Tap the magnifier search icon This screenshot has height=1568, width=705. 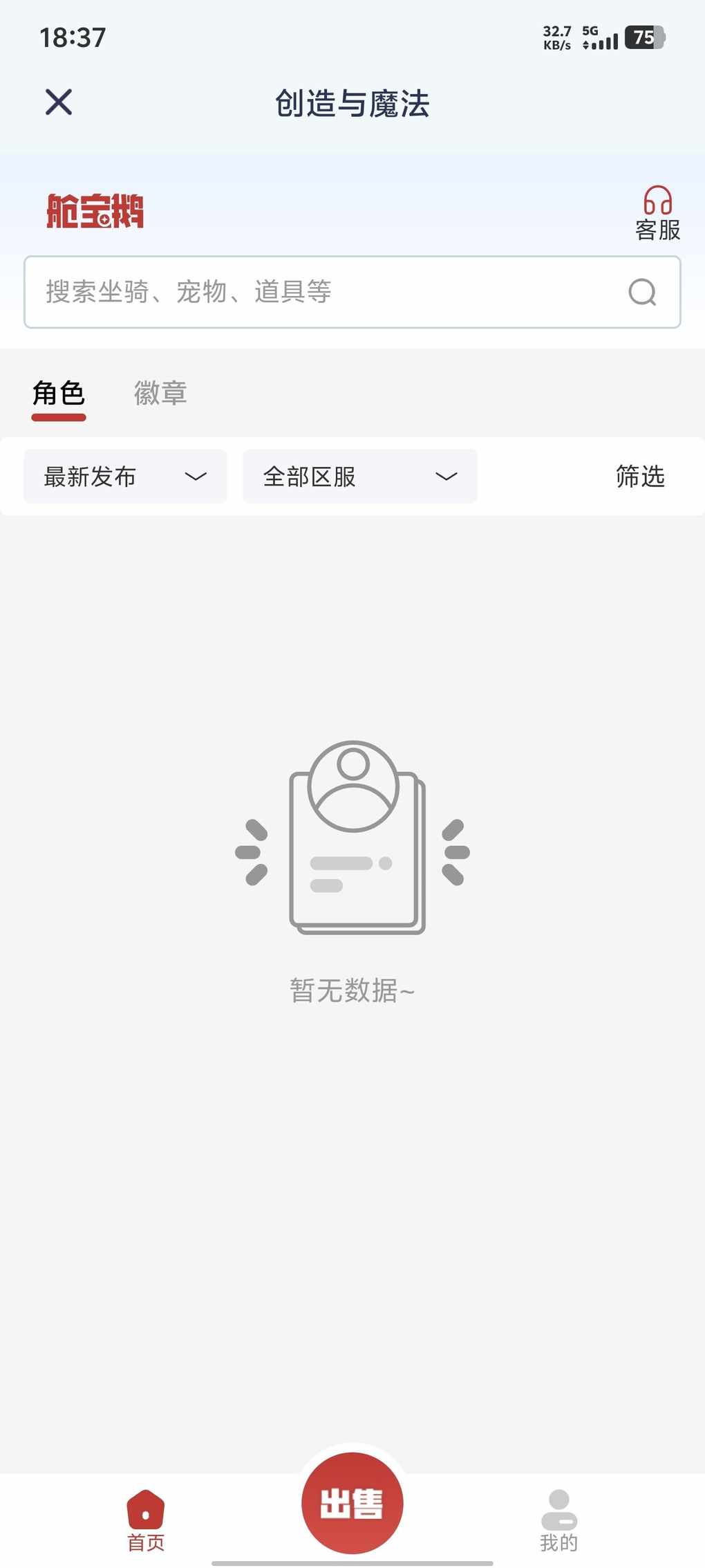[x=642, y=292]
